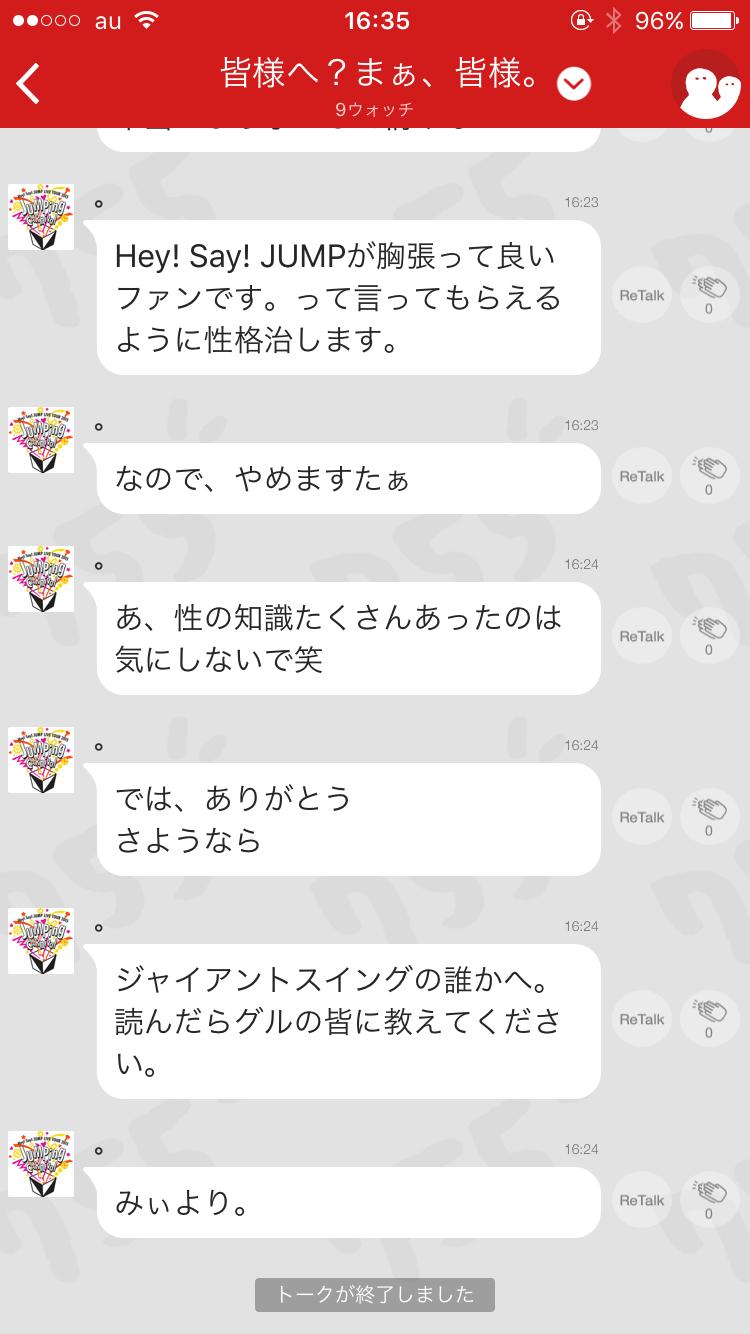The width and height of the screenshot is (750, 1334).
Task: Toggle the clap counter on the final message
Action: [x=709, y=1197]
